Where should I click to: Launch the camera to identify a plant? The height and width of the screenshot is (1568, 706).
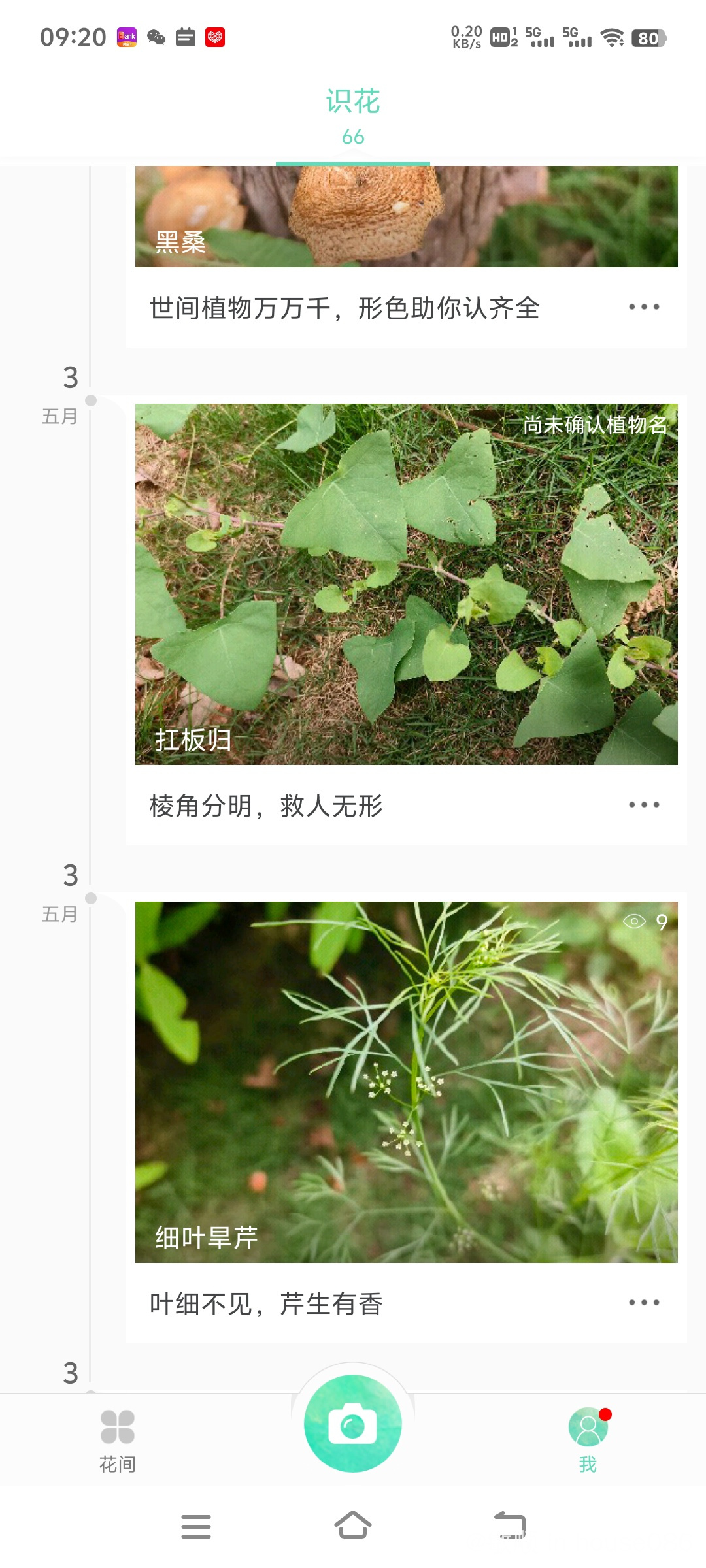[x=353, y=1424]
